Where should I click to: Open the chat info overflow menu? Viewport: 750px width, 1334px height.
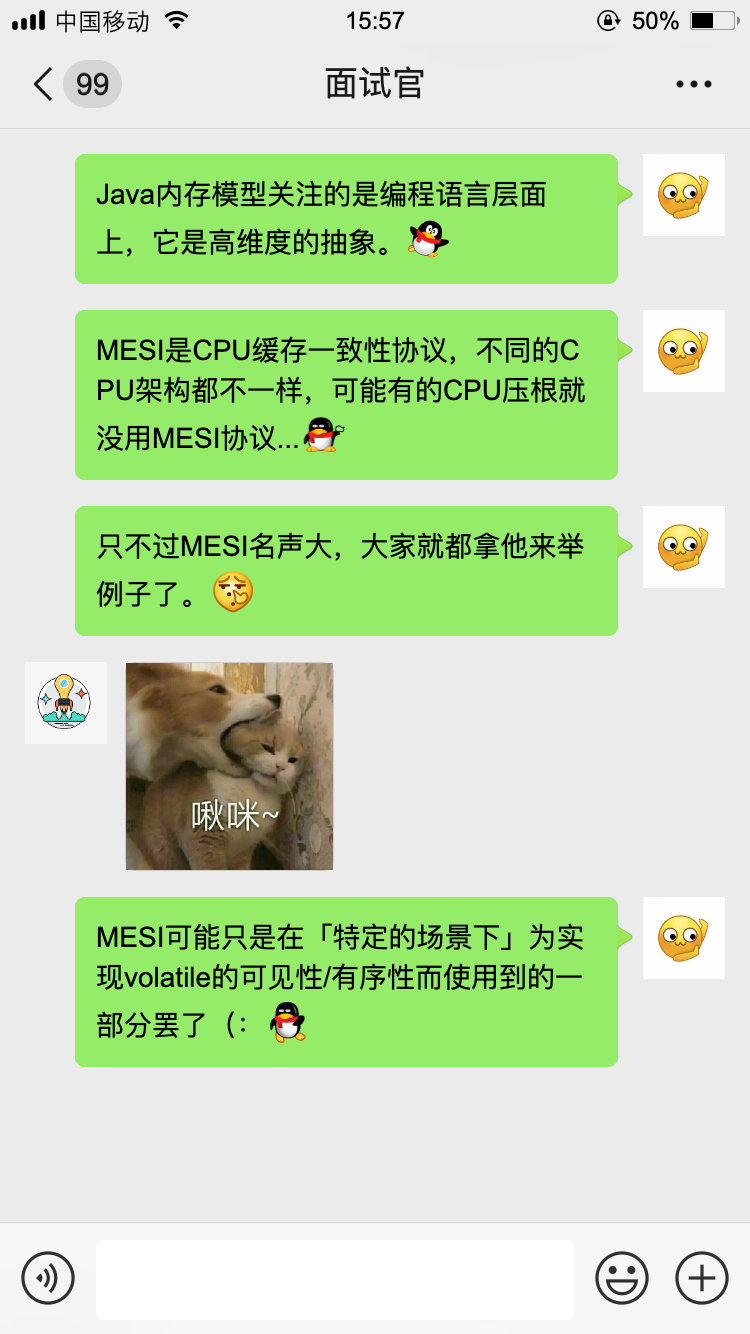[x=693, y=84]
